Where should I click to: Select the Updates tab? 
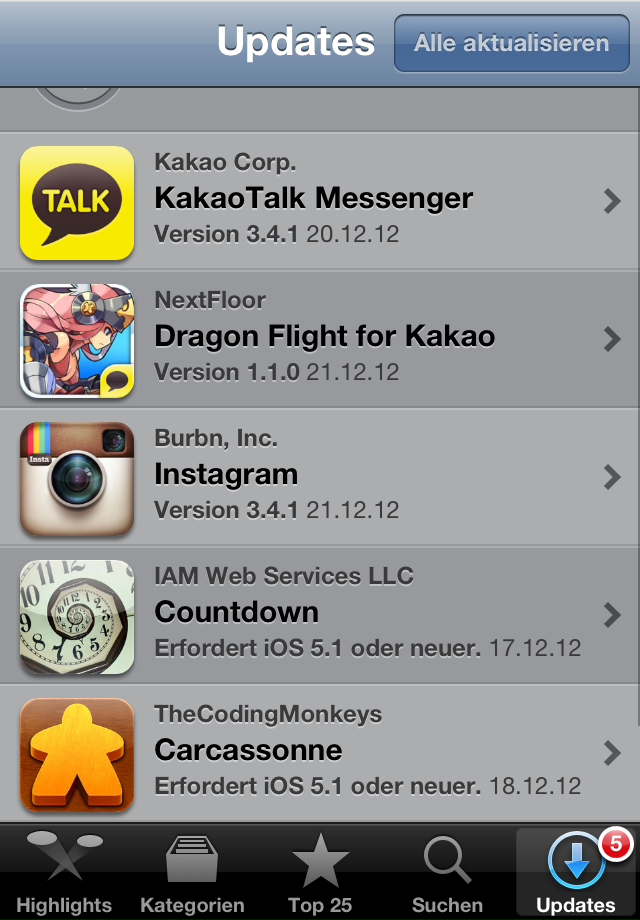tap(576, 872)
